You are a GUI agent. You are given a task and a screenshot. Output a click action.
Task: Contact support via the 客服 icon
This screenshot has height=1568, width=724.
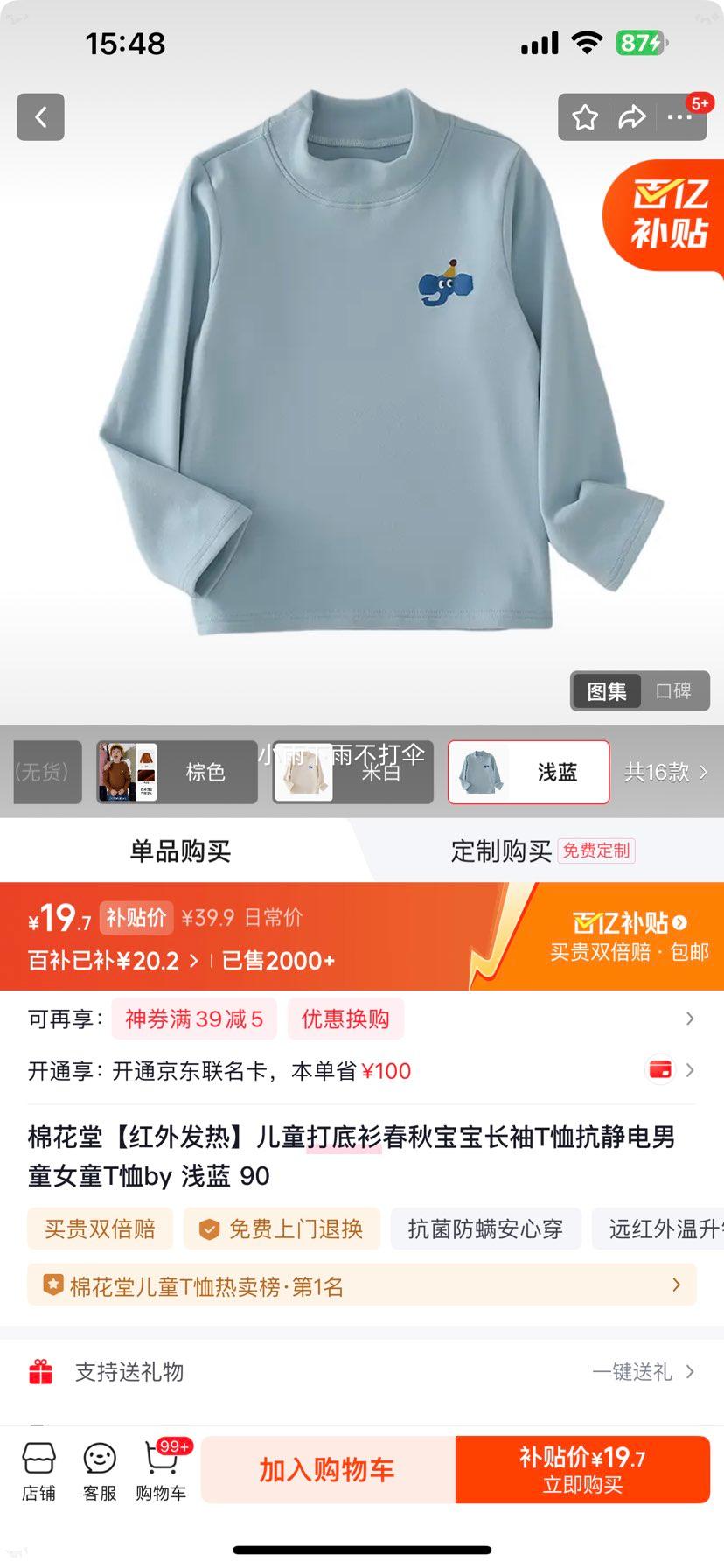(x=99, y=1470)
